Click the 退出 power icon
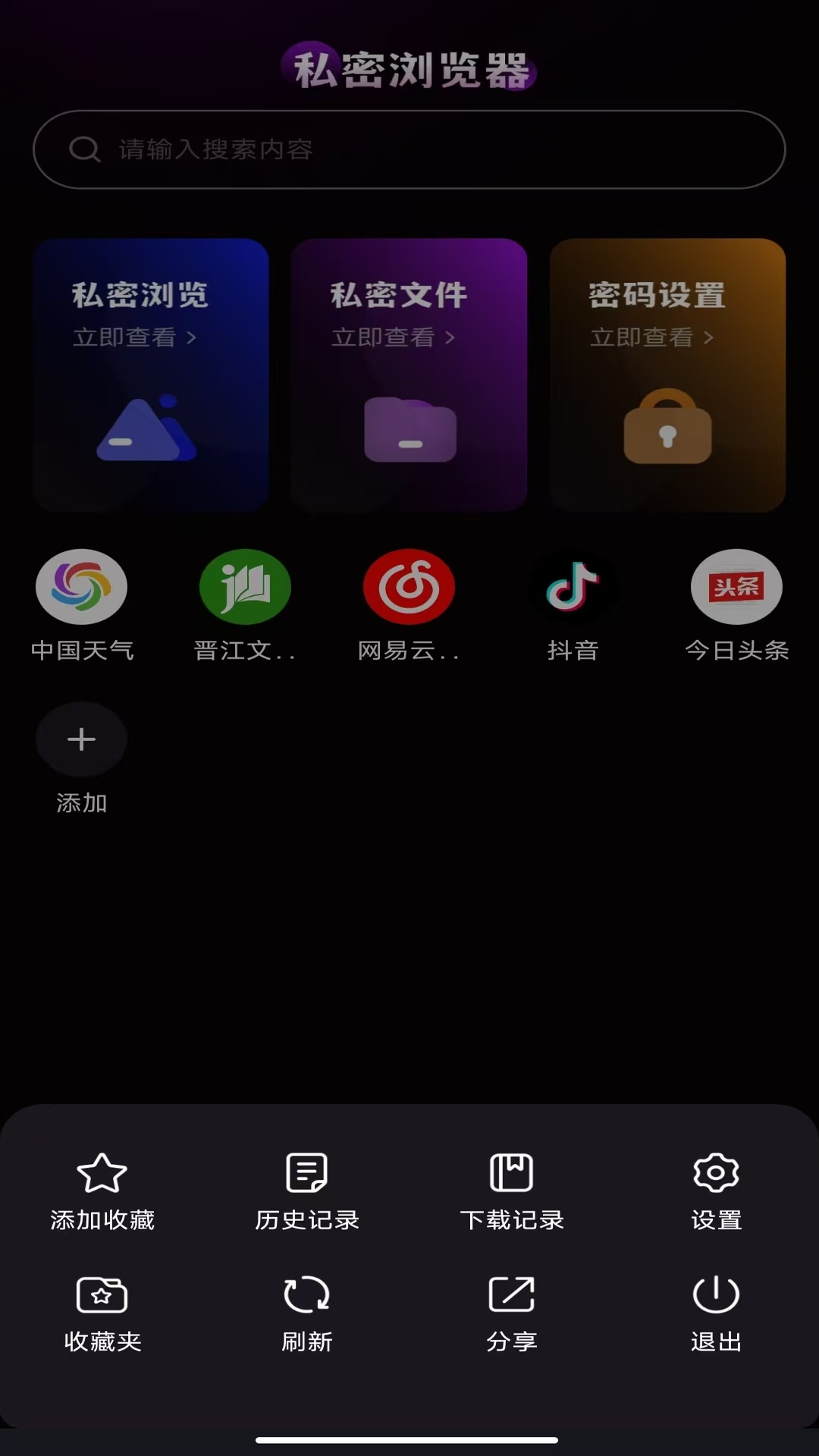This screenshot has width=819, height=1456. pyautogui.click(x=715, y=1296)
